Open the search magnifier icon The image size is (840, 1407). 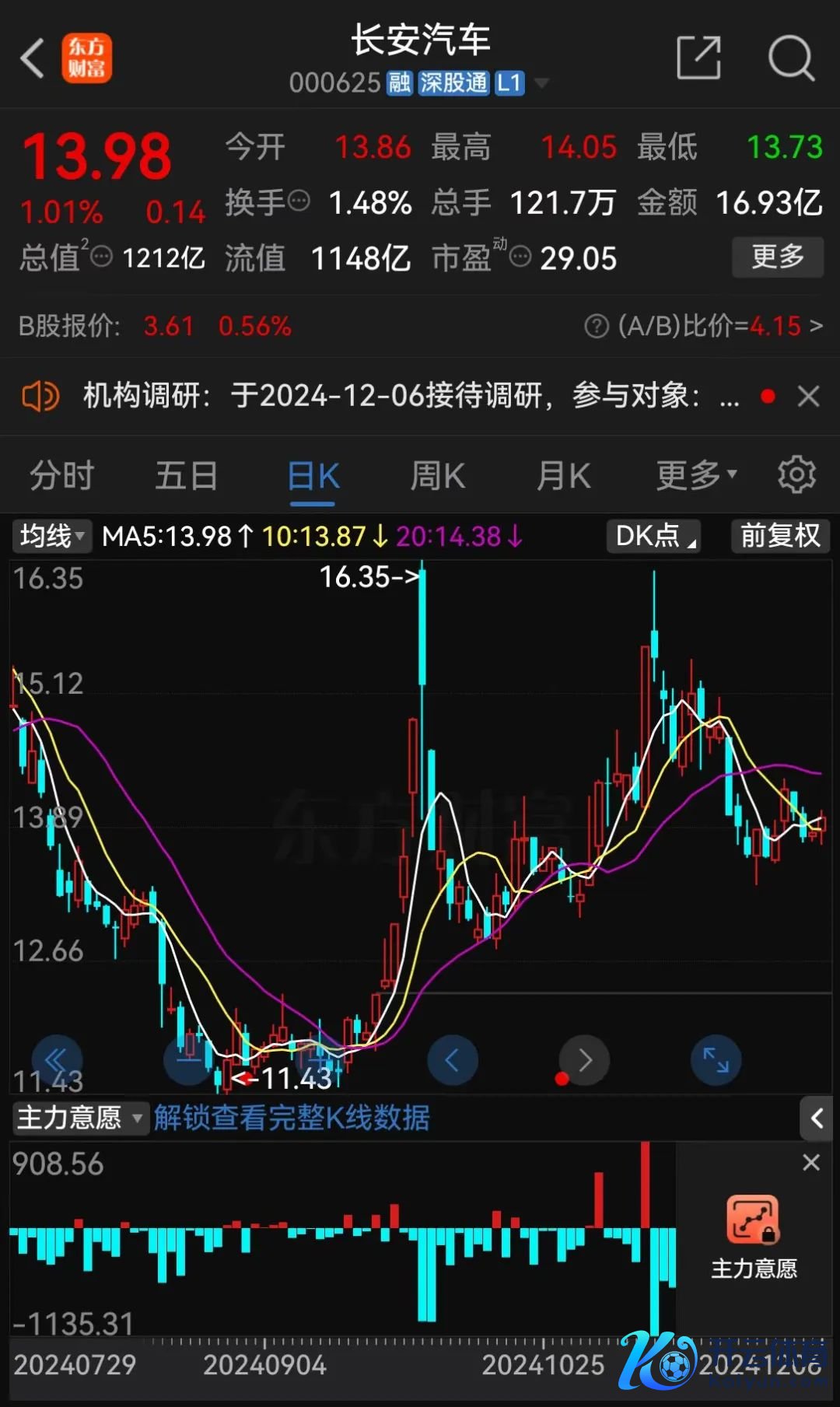pyautogui.click(x=790, y=58)
